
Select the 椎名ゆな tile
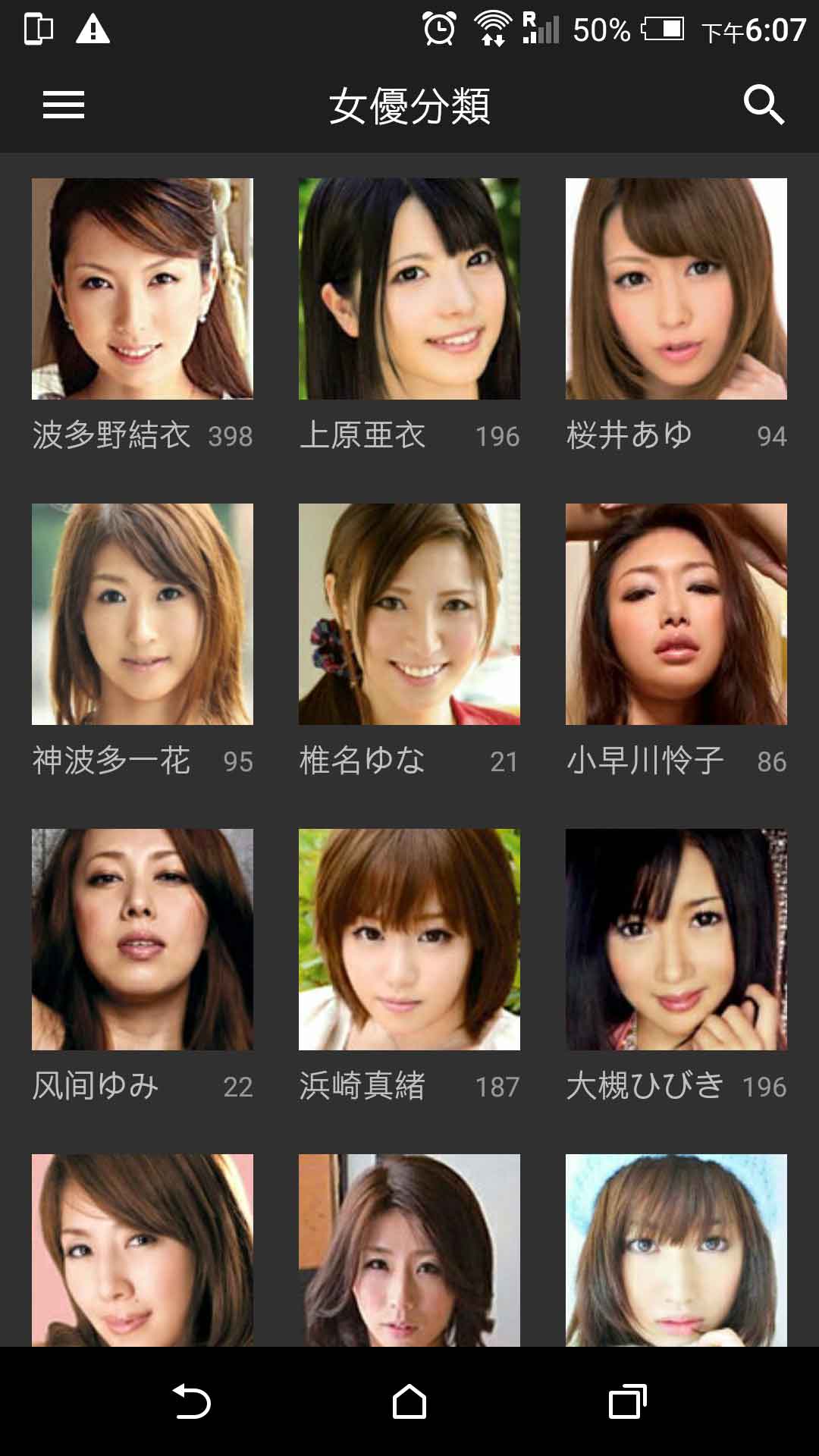pos(409,614)
